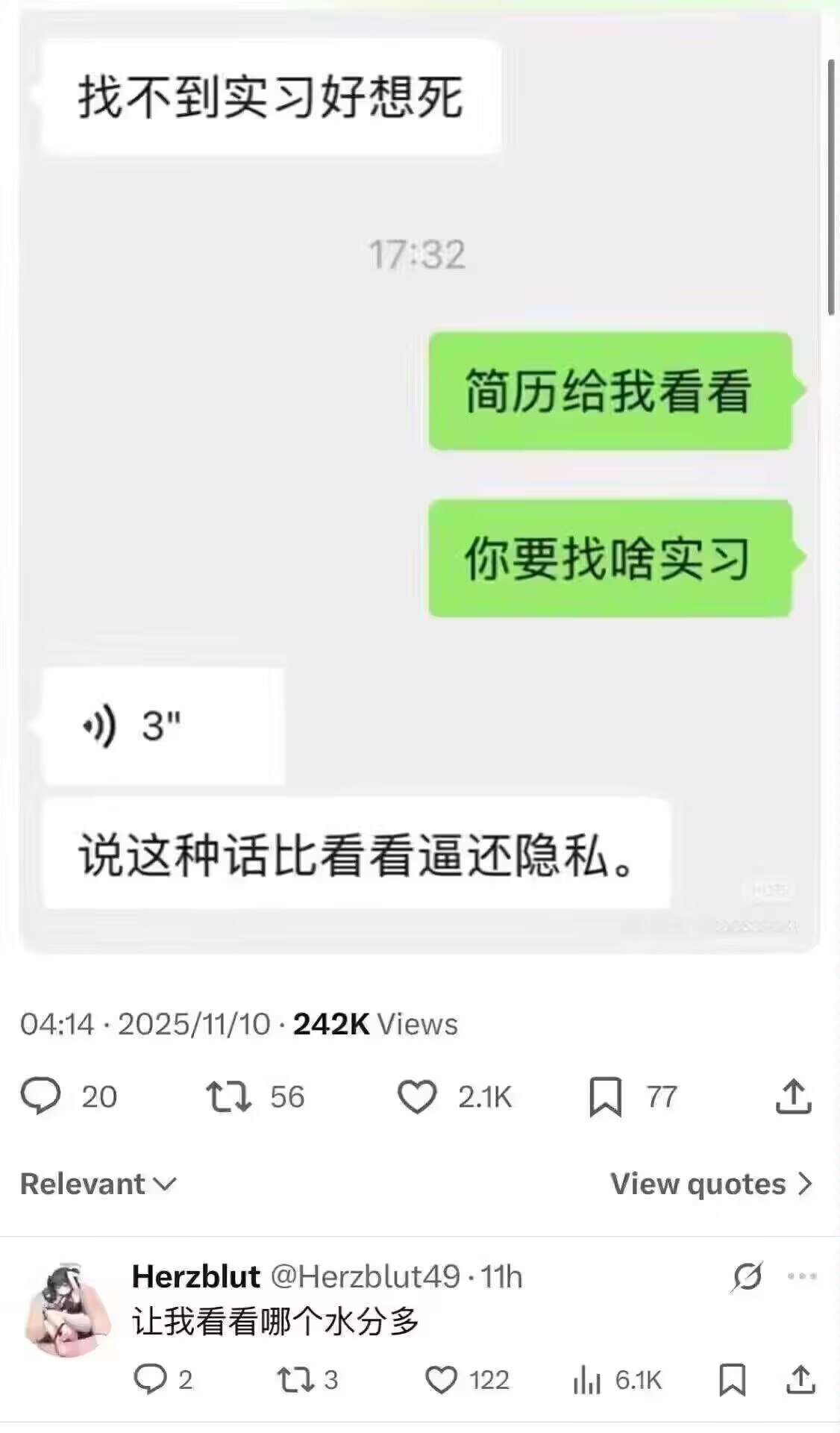View analytics of Herzblut's reply
The height and width of the screenshot is (1433, 840).
(x=587, y=1379)
